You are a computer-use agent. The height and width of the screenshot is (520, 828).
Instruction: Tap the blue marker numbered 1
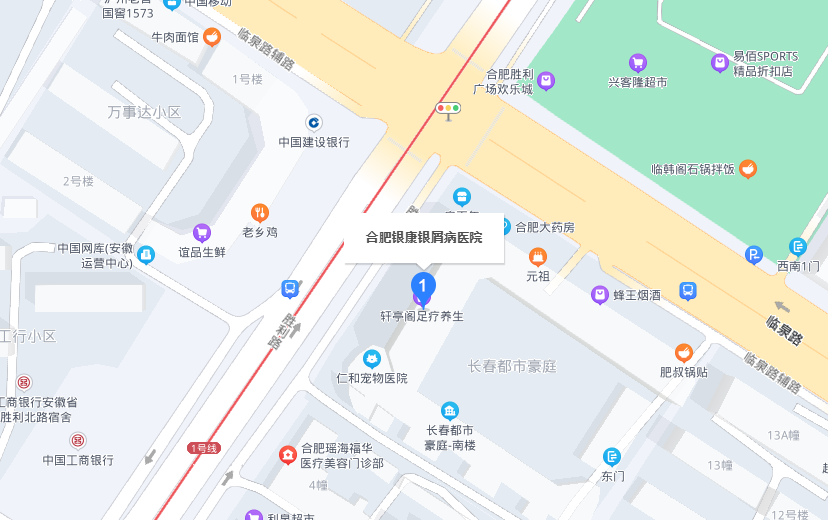tap(423, 287)
